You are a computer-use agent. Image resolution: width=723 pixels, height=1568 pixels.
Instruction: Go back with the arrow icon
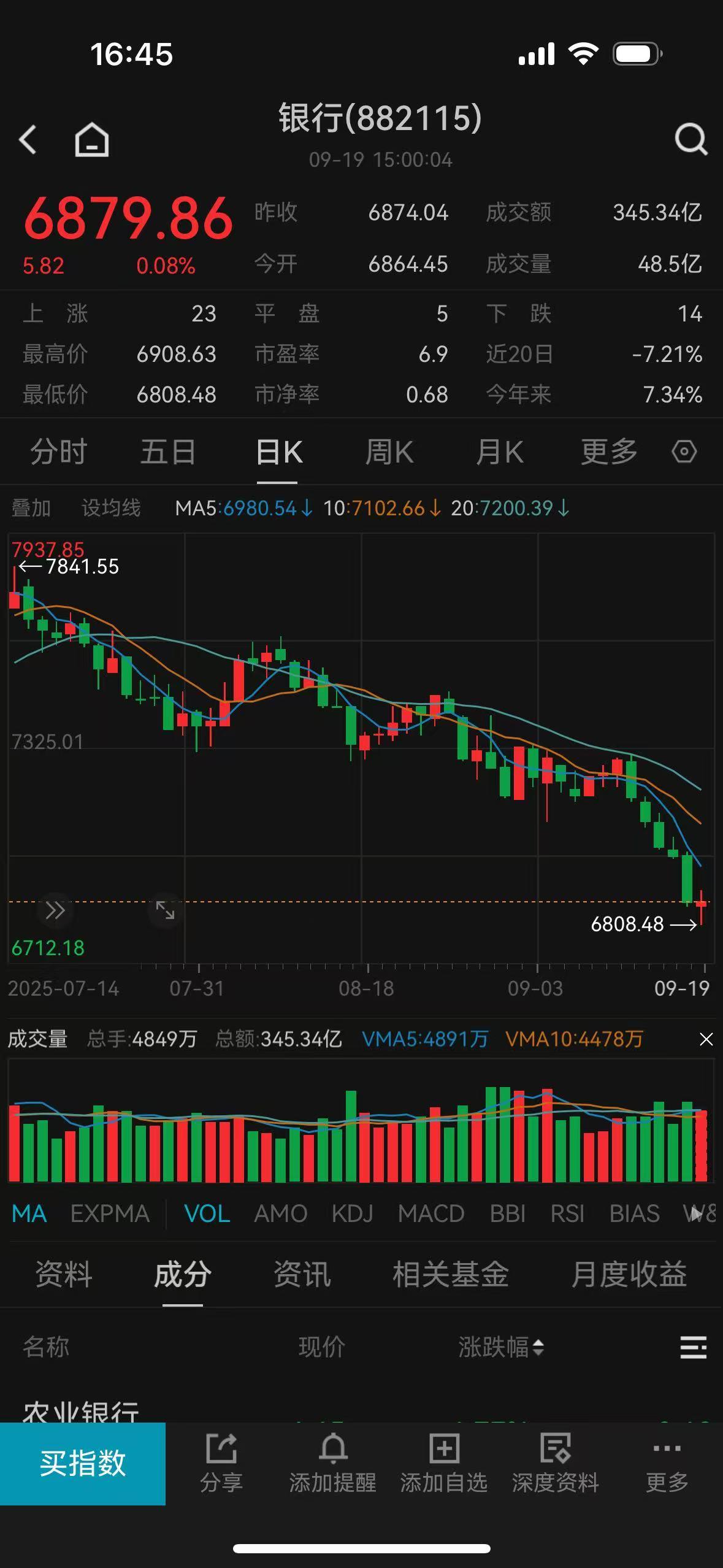(x=28, y=139)
